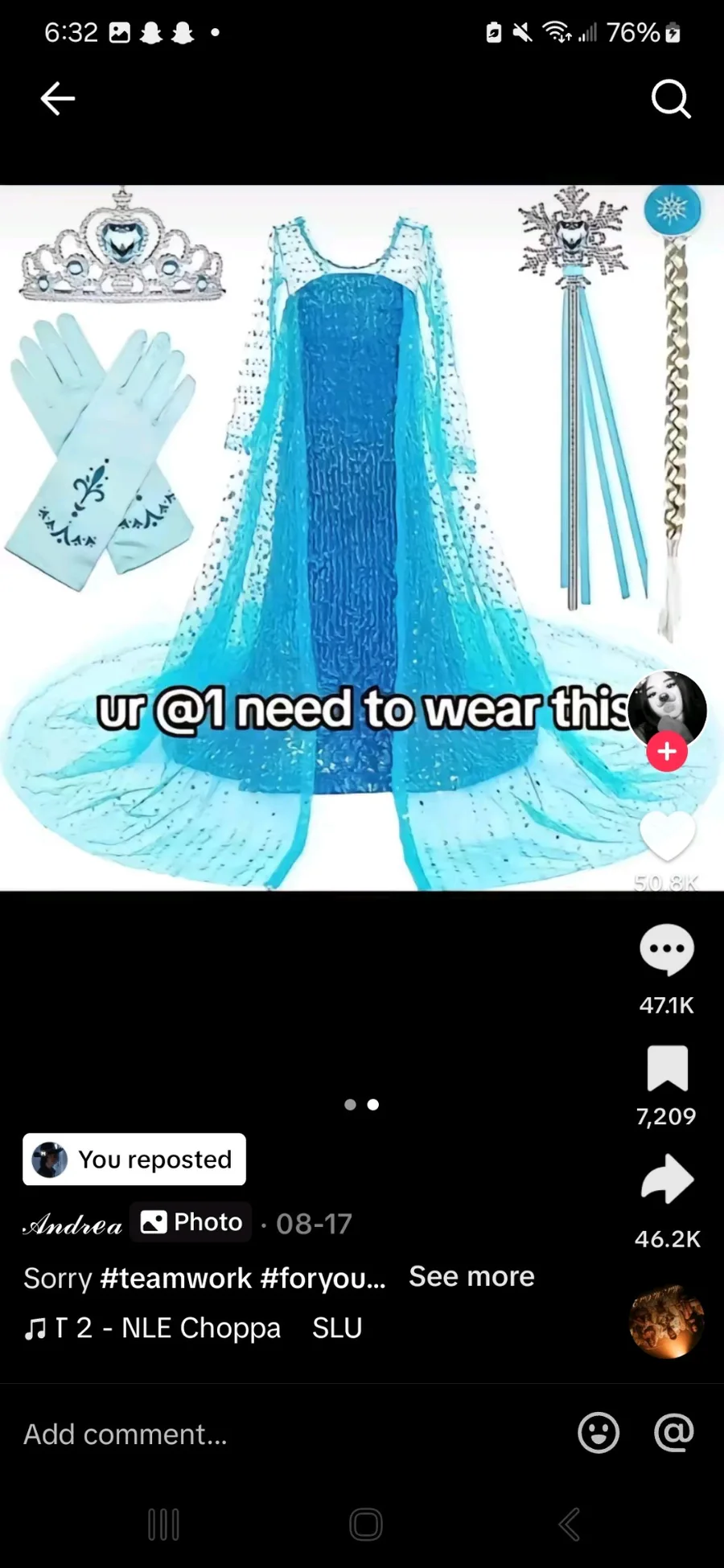The width and height of the screenshot is (724, 1568).
Task: Follow the creator via the plus badge
Action: [x=667, y=752]
